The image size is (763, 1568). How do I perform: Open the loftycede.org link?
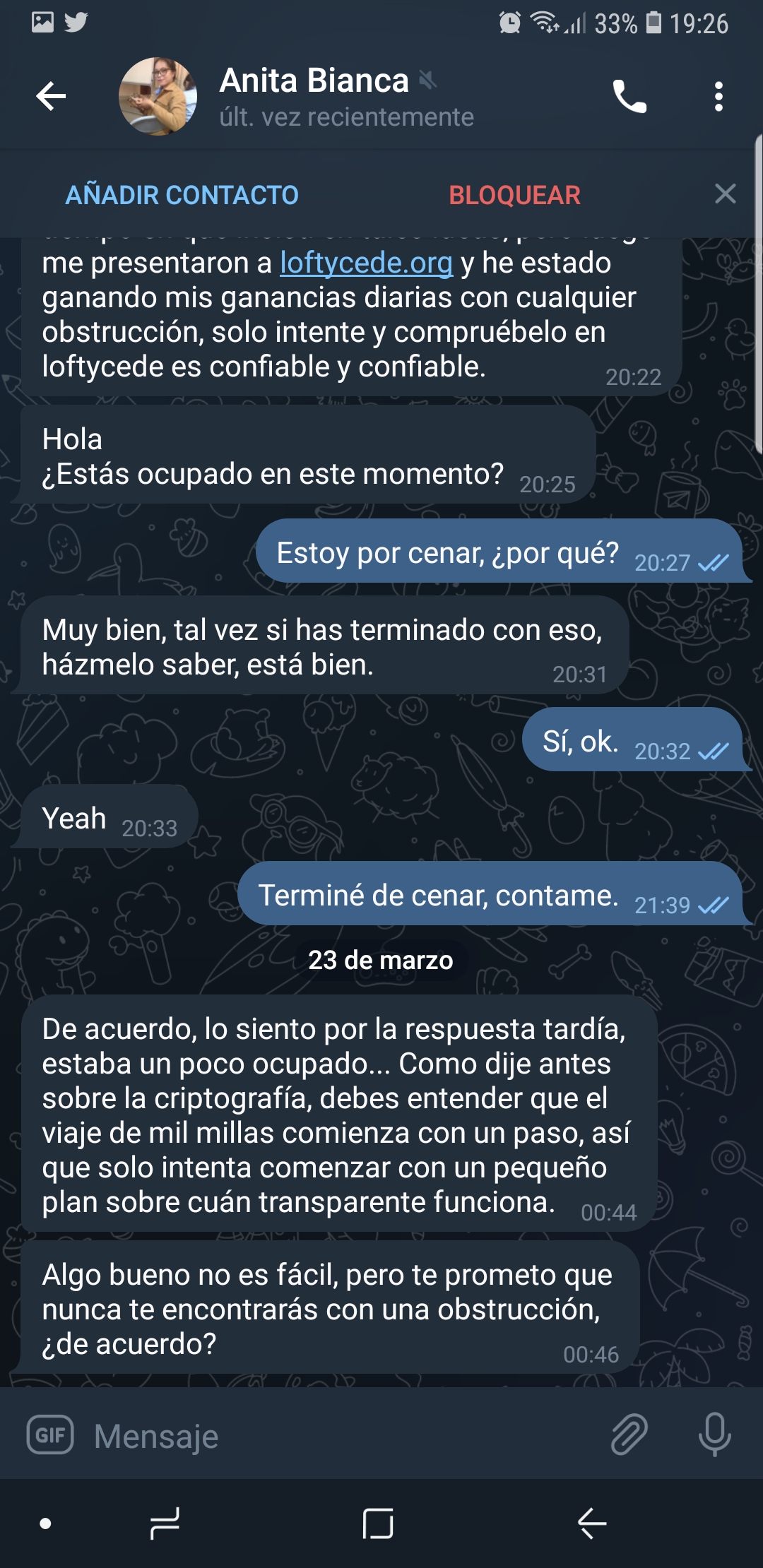coord(366,263)
